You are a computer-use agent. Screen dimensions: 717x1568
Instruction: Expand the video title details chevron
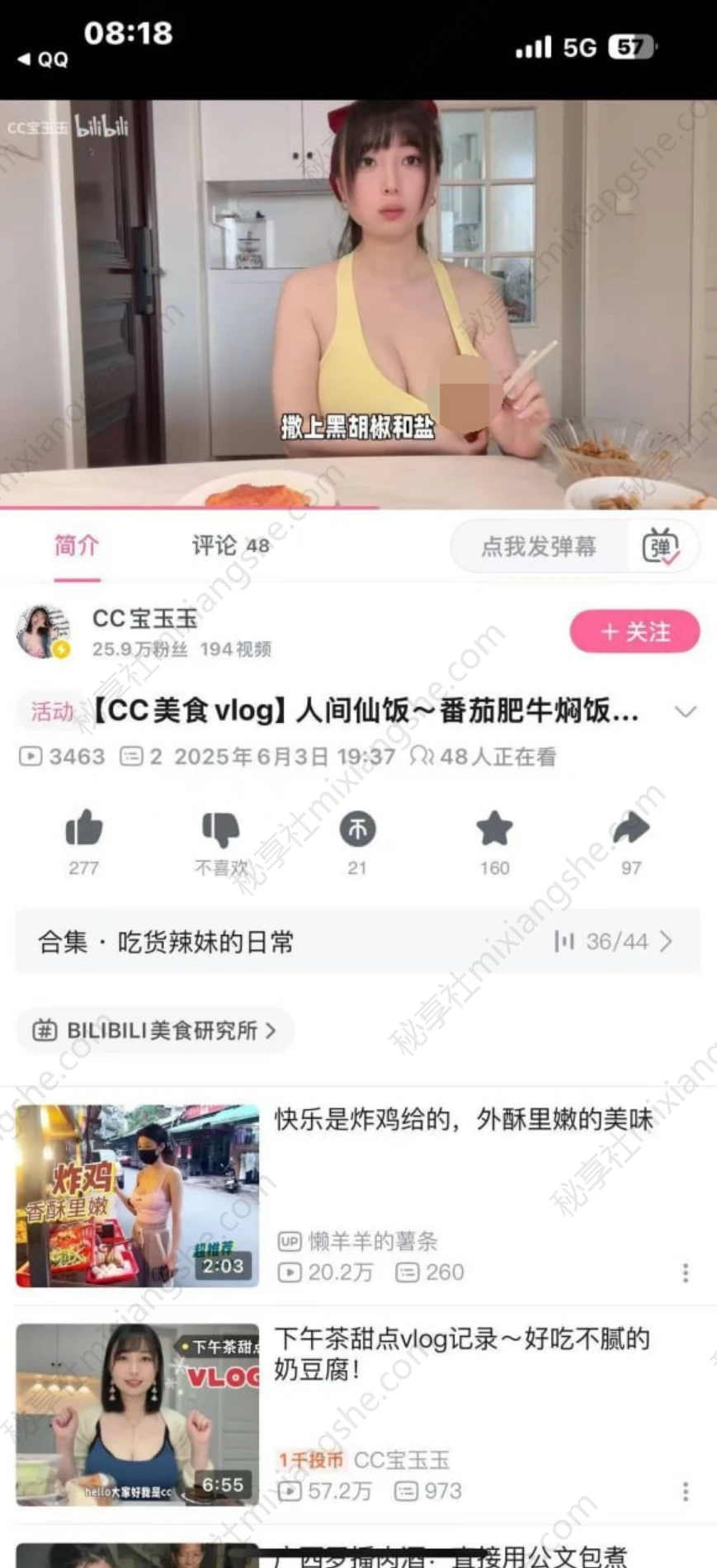pos(686,711)
